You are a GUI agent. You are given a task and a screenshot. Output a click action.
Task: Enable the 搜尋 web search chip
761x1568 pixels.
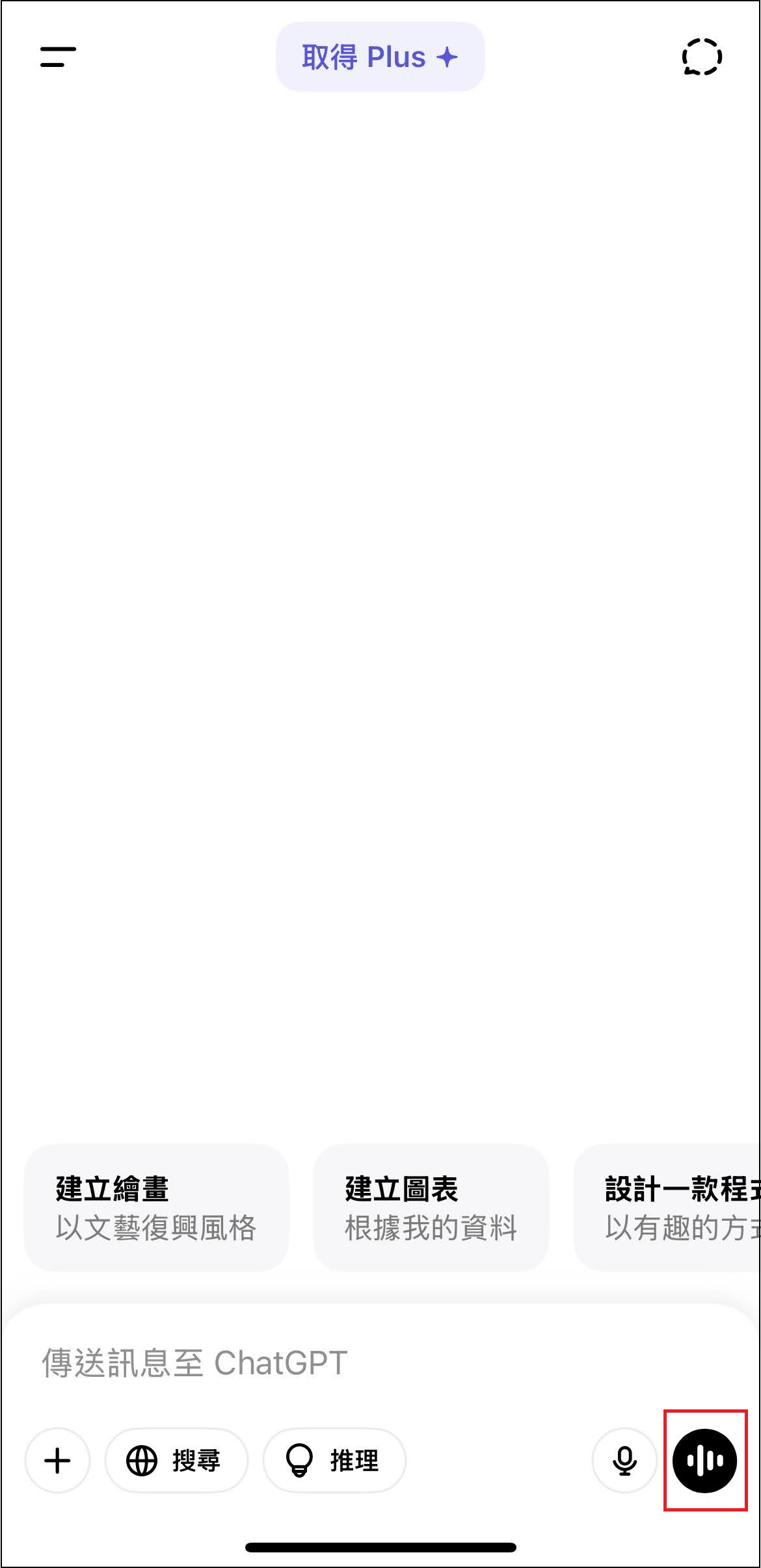pos(176,1461)
